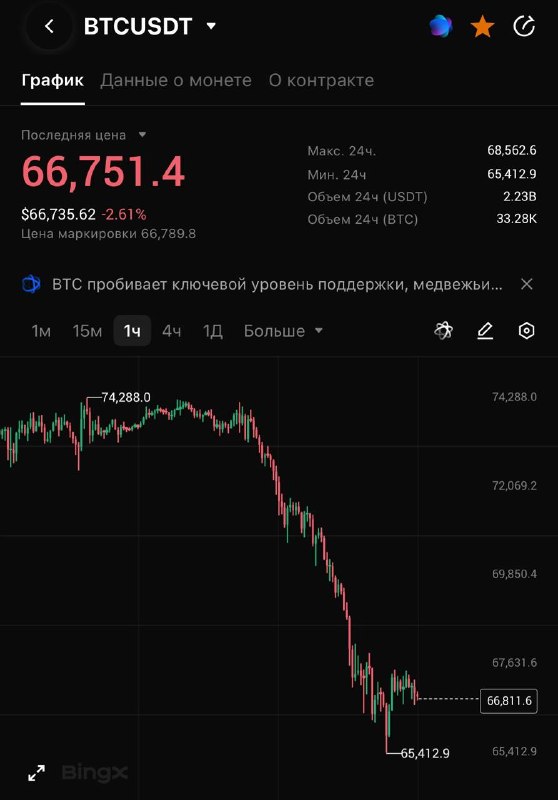Open the chart indicators icon
Screen dimensions: 558x800
444,331
